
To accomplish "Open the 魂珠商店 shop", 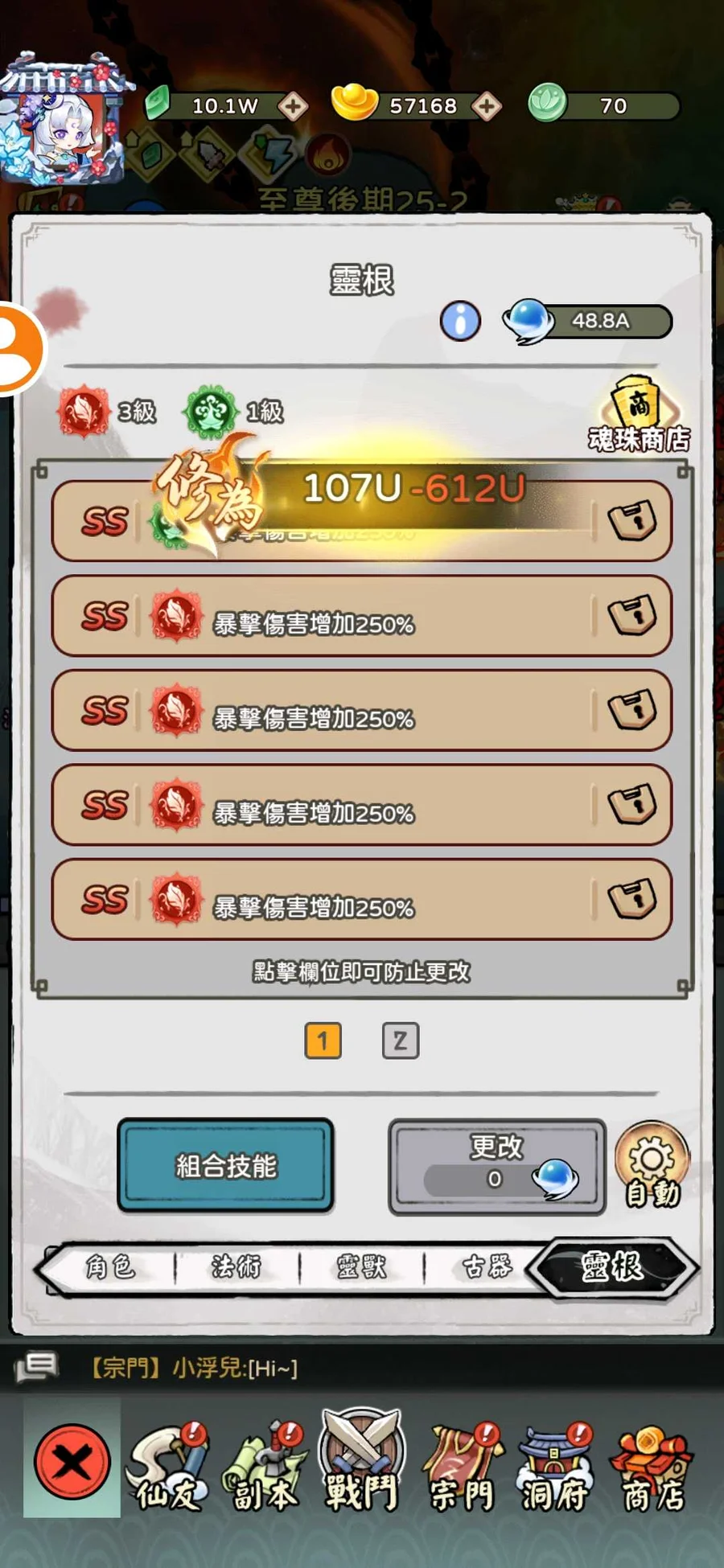I will [x=639, y=416].
